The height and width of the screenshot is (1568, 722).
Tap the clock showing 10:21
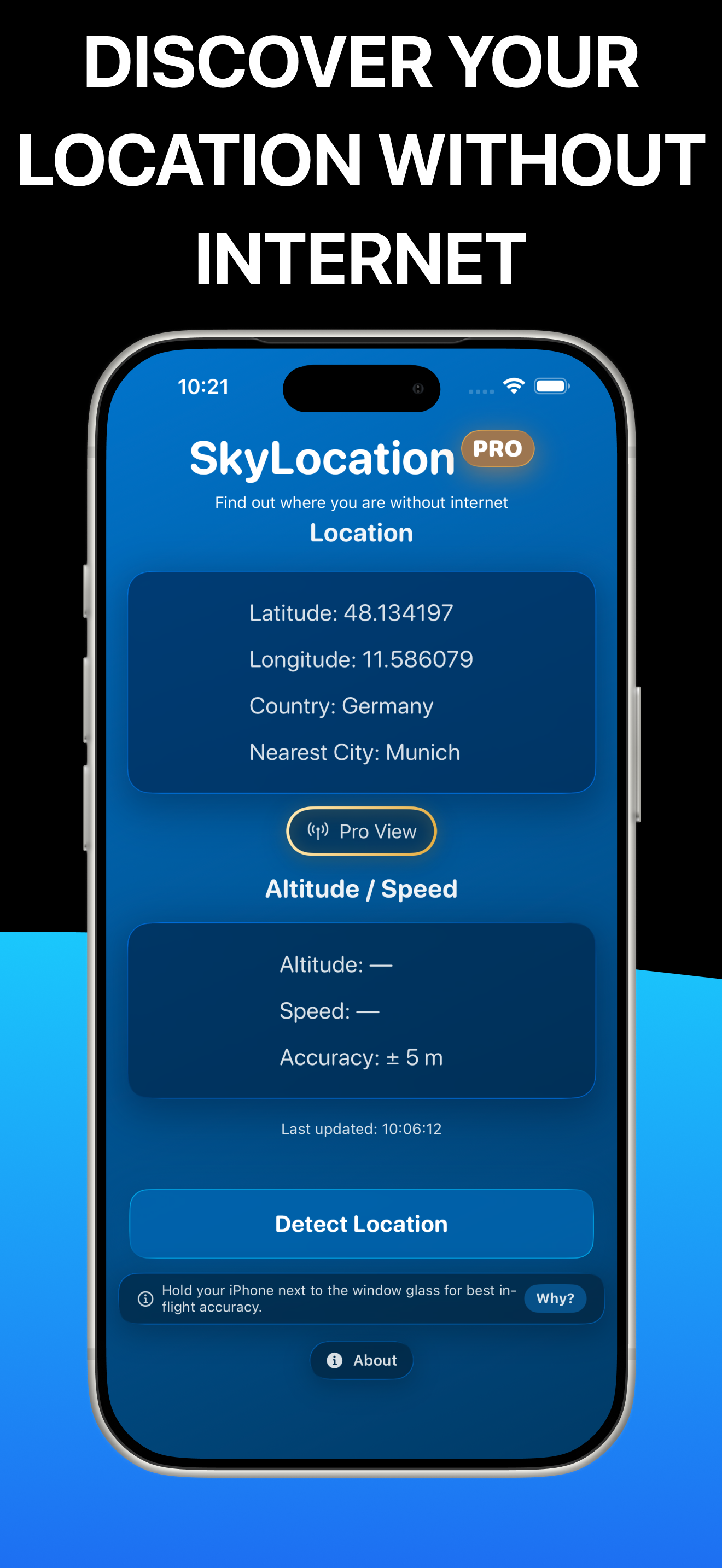tap(202, 386)
